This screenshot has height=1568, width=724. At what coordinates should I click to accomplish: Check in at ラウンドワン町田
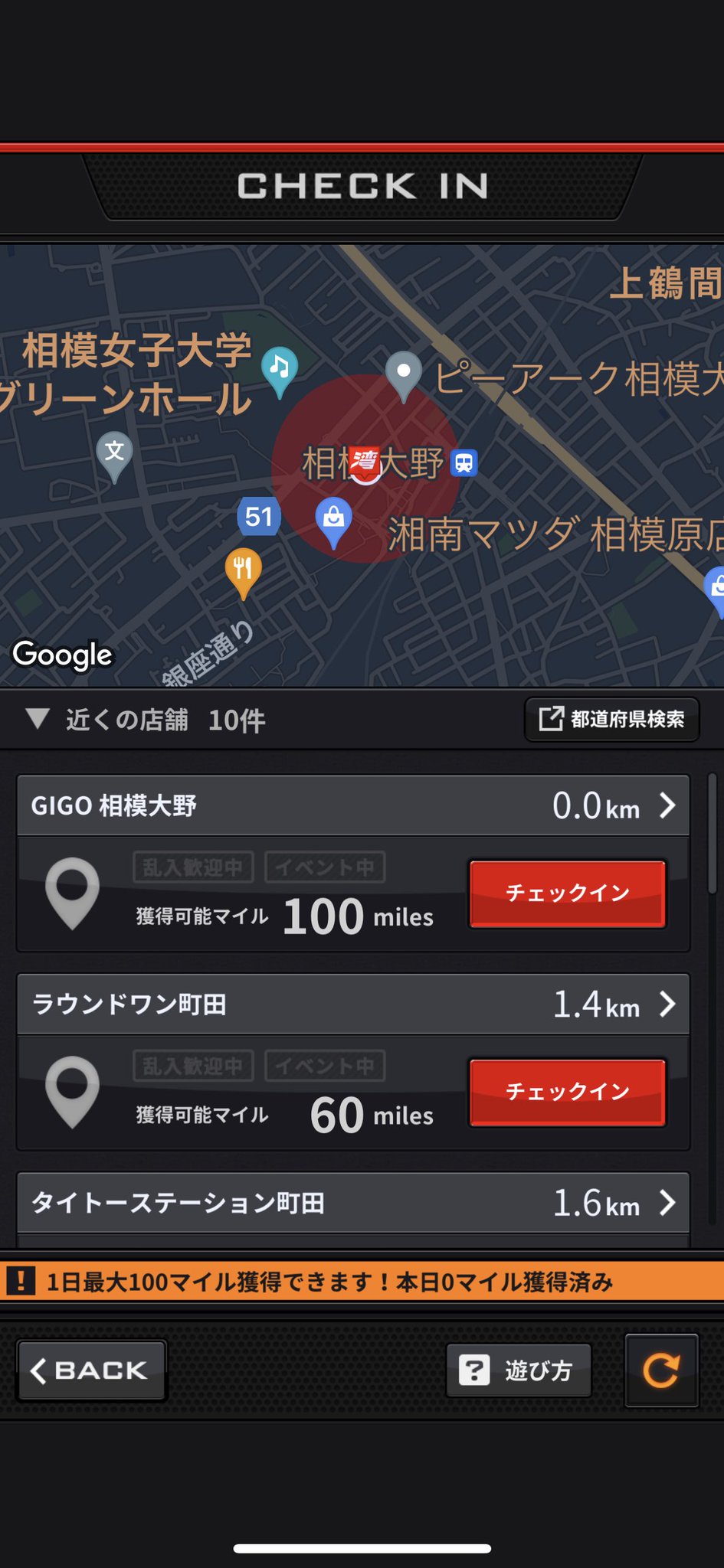[x=568, y=1092]
